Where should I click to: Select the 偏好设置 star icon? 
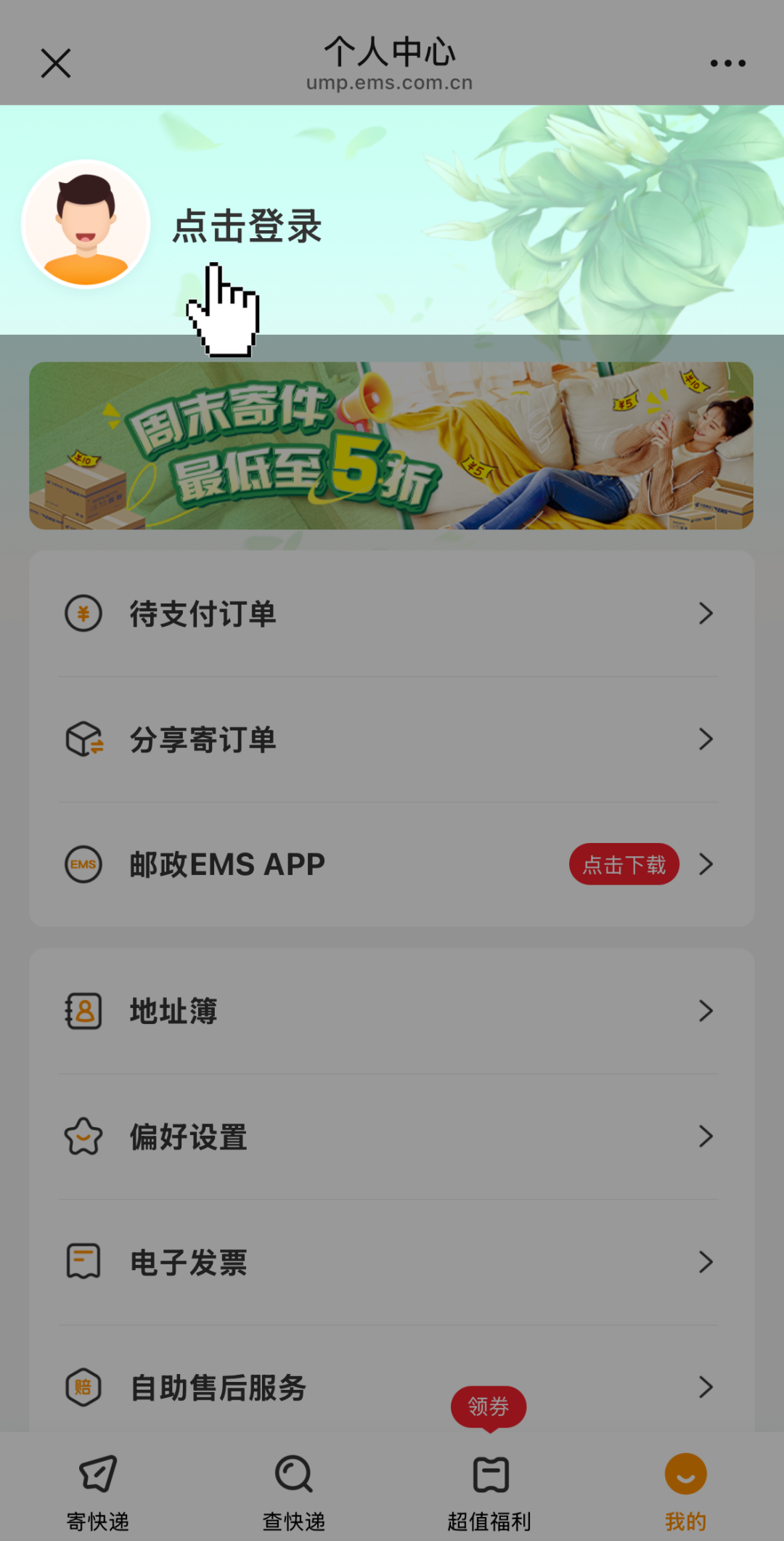click(83, 1137)
